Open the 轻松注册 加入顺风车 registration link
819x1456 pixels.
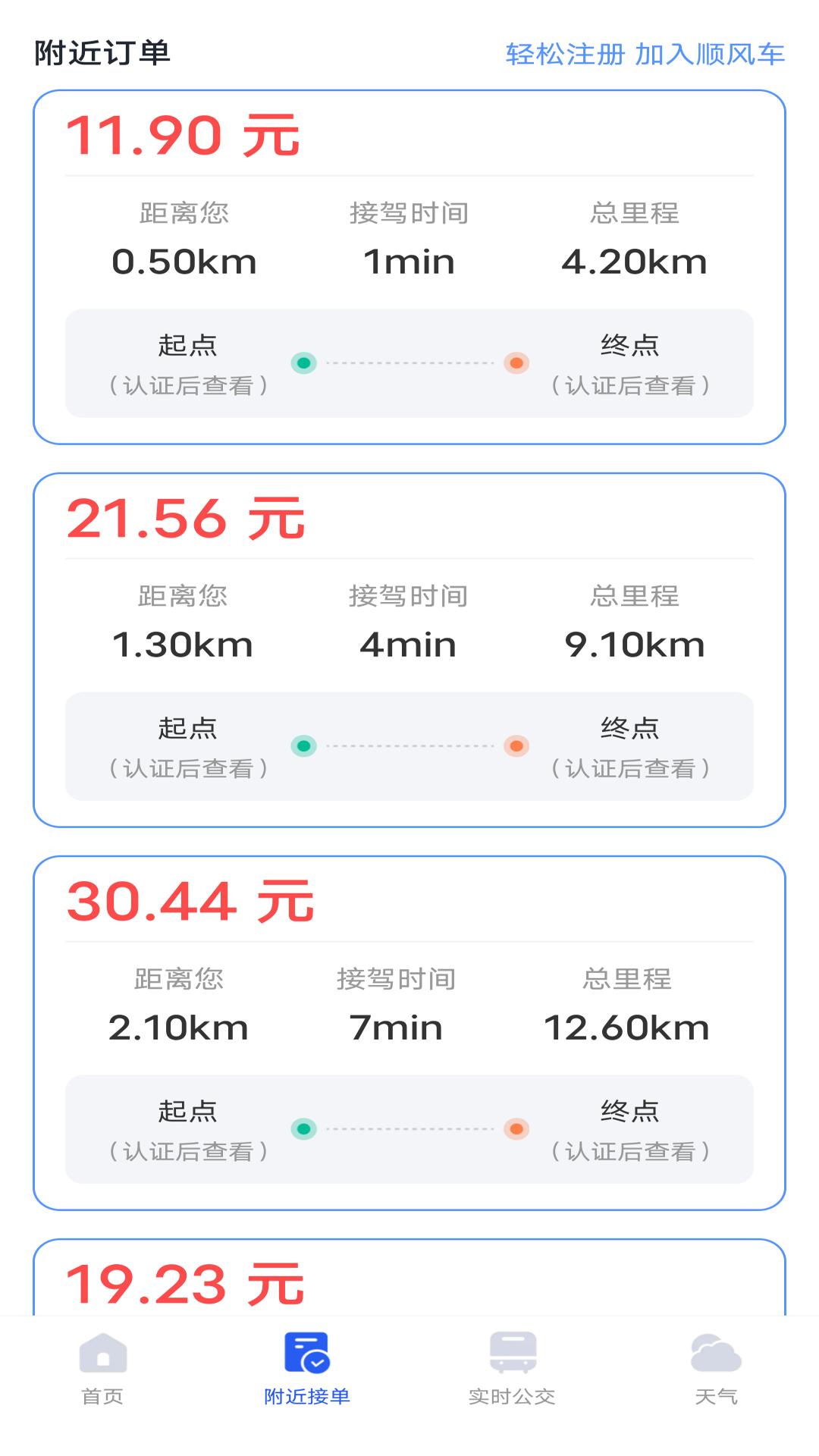(x=645, y=55)
